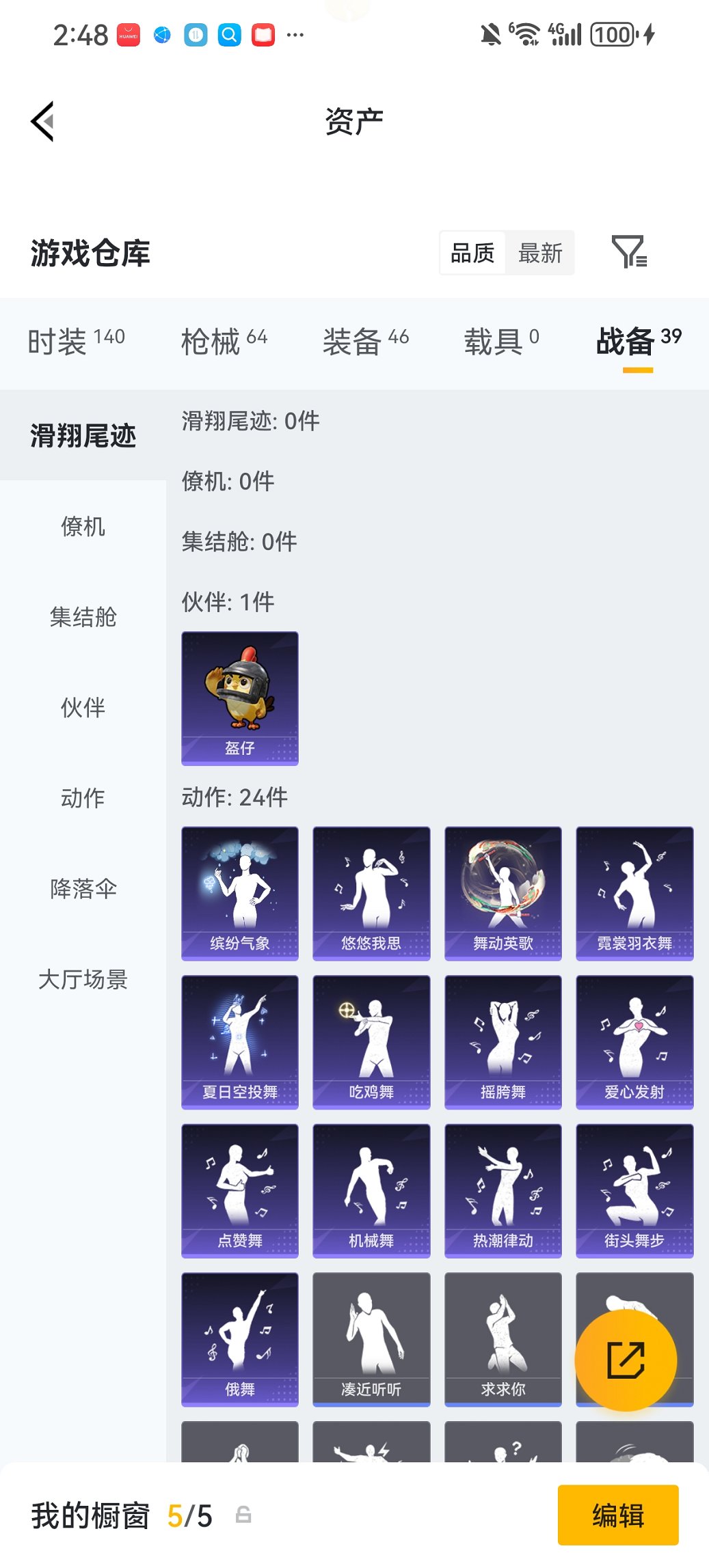This screenshot has height=1568, width=709.
Task: Tap the back arrow to leave 资产 page
Action: (x=42, y=120)
